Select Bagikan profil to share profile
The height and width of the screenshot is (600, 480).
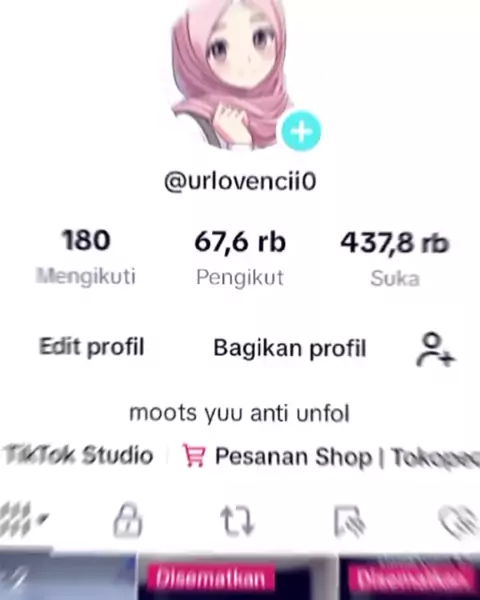(290, 348)
